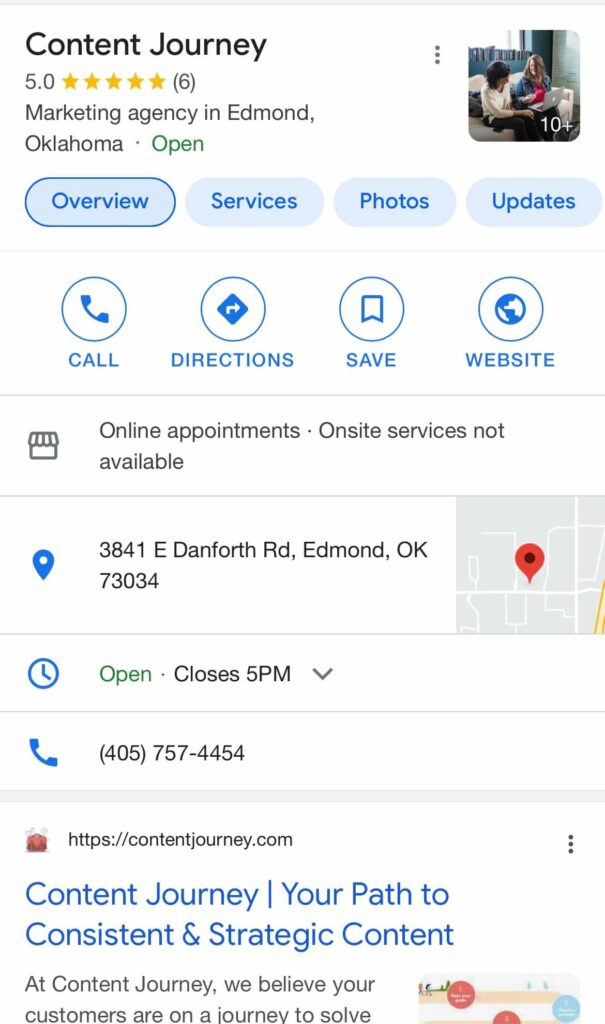Expand the opening hours
Viewport: 605px width, 1024px height.
[x=322, y=674]
